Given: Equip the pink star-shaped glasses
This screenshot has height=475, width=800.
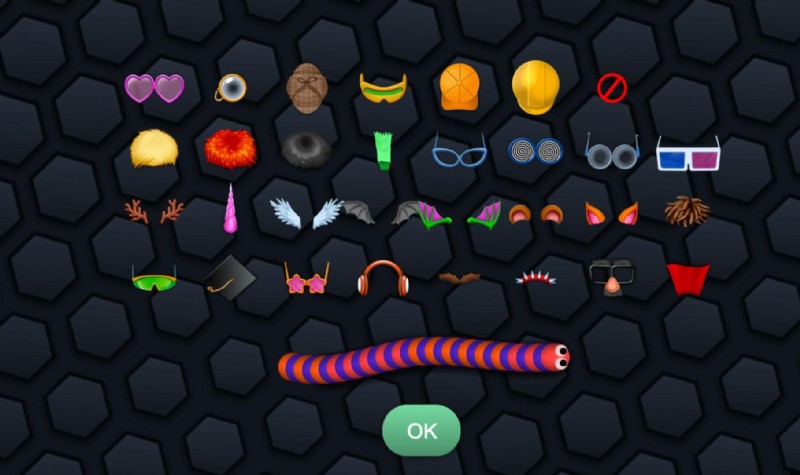Looking at the screenshot, I should tap(306, 278).
